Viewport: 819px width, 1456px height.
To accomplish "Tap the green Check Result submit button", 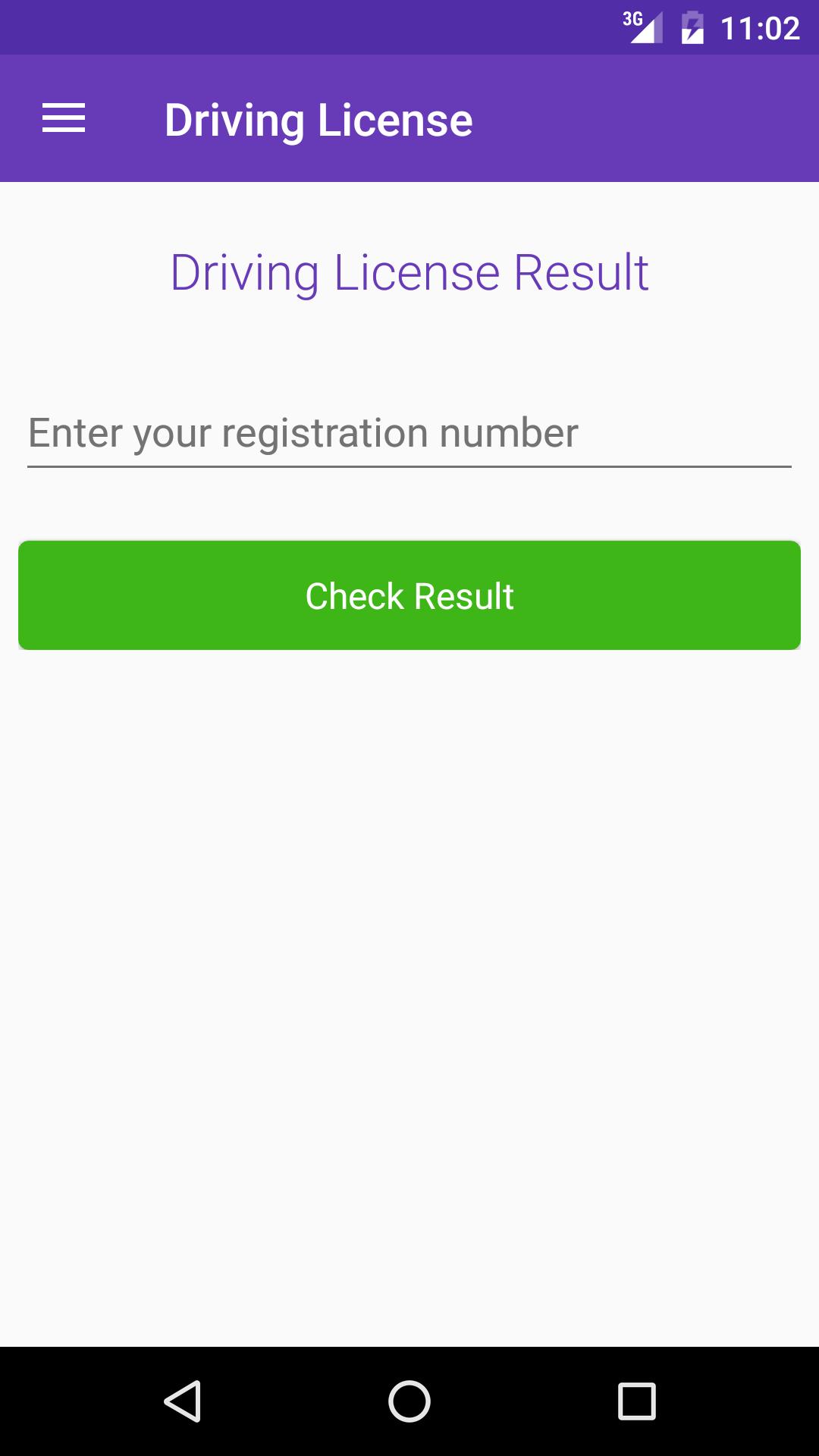I will (x=409, y=596).
